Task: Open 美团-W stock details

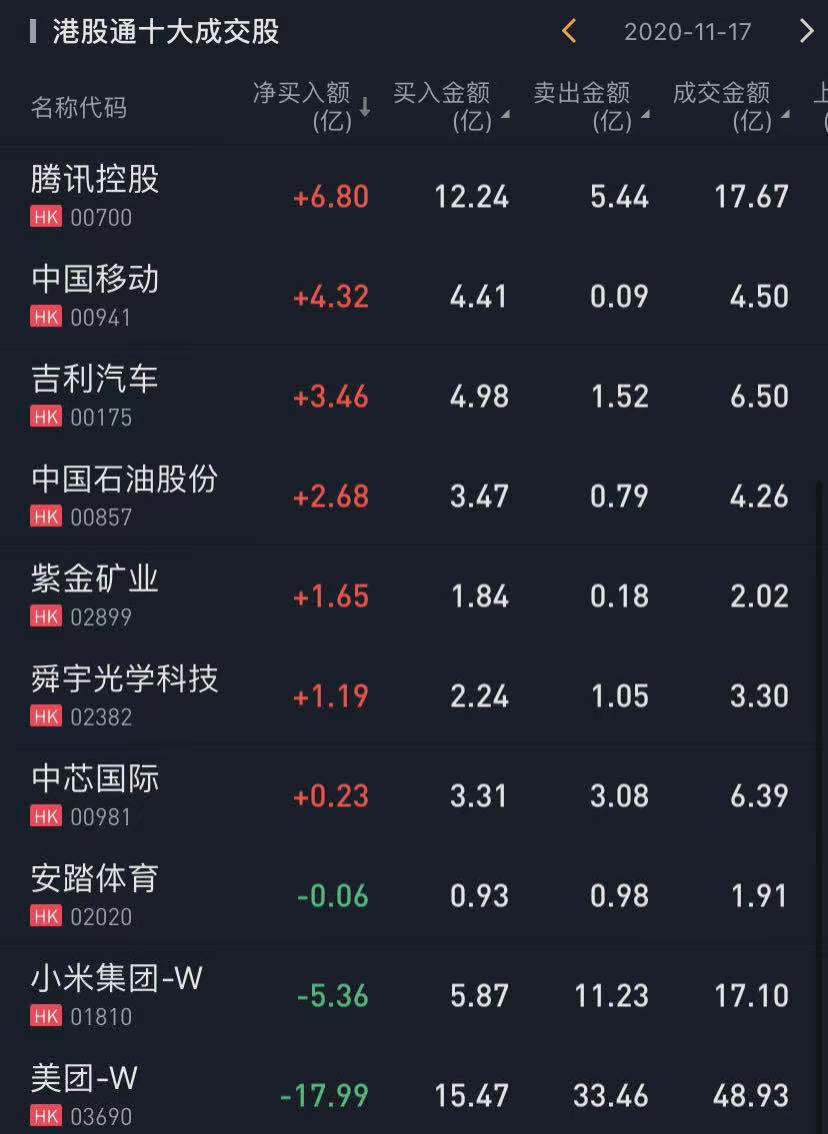Action: coord(85,1093)
